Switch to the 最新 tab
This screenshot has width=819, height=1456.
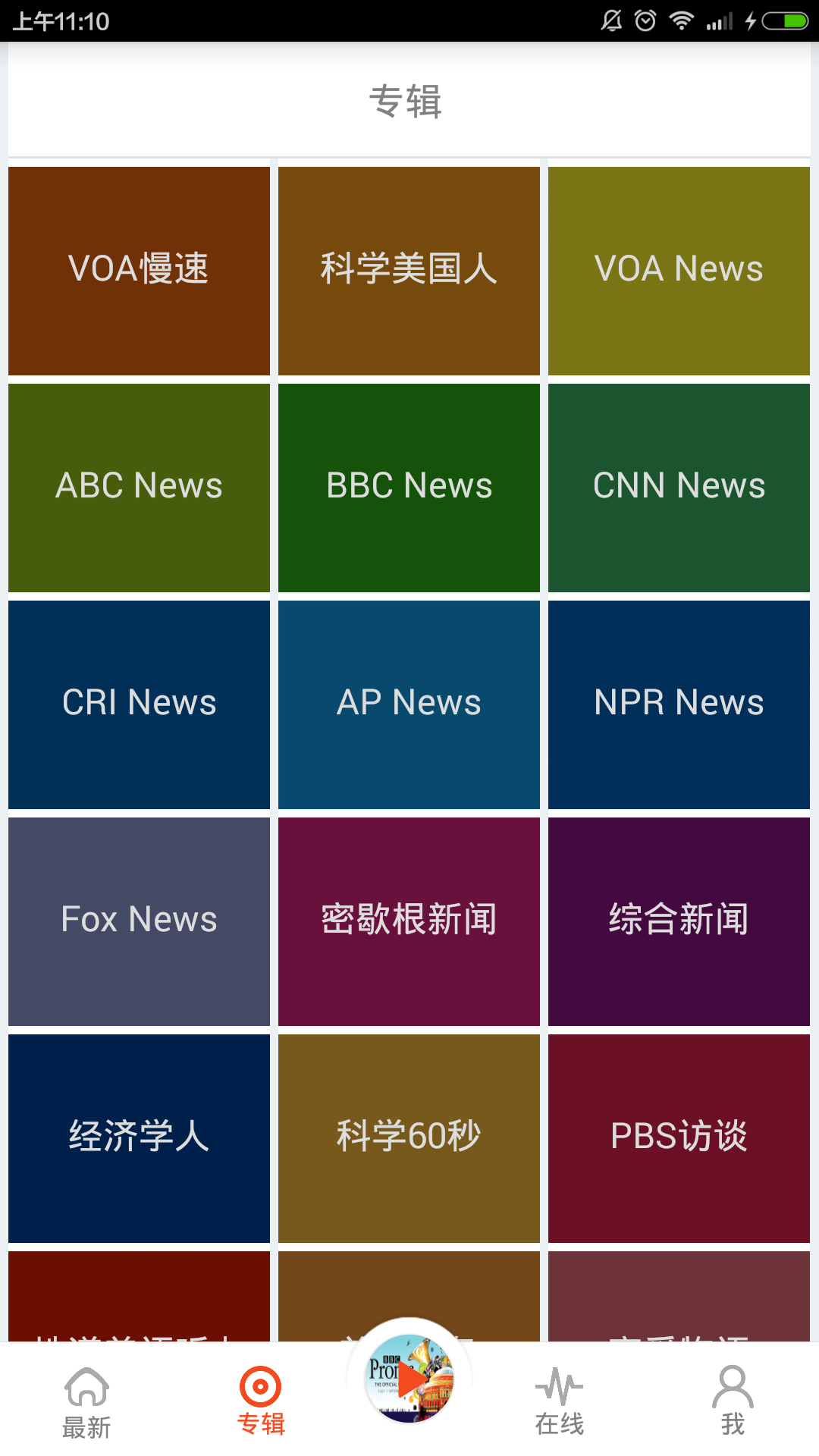tap(86, 1401)
